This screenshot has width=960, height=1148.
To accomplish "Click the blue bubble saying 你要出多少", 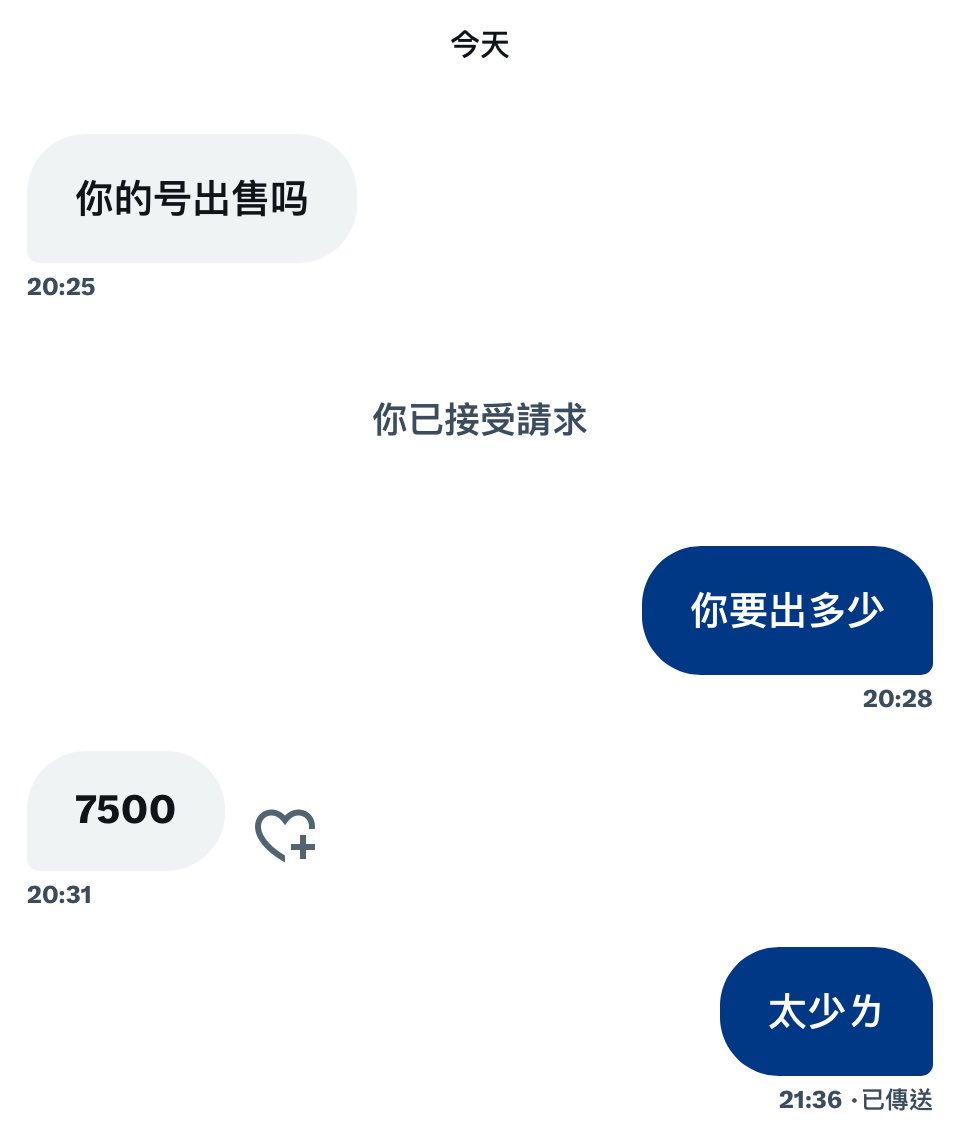I will tap(788, 610).
